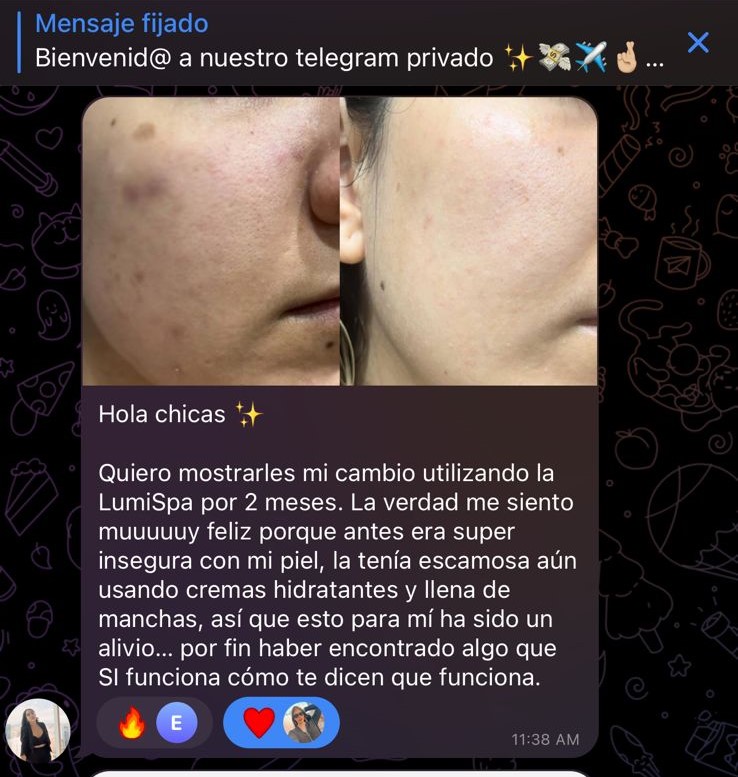The height and width of the screenshot is (777, 738).
Task: Open the right after photo of the skin
Action: tap(469, 240)
